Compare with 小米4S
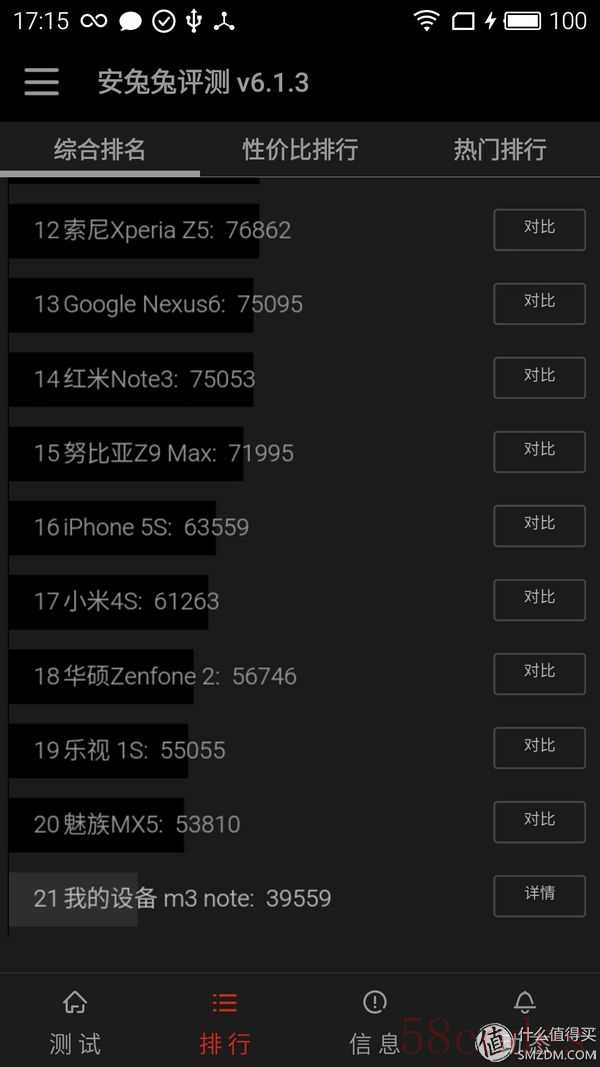This screenshot has height=1067, width=600. 539,600
